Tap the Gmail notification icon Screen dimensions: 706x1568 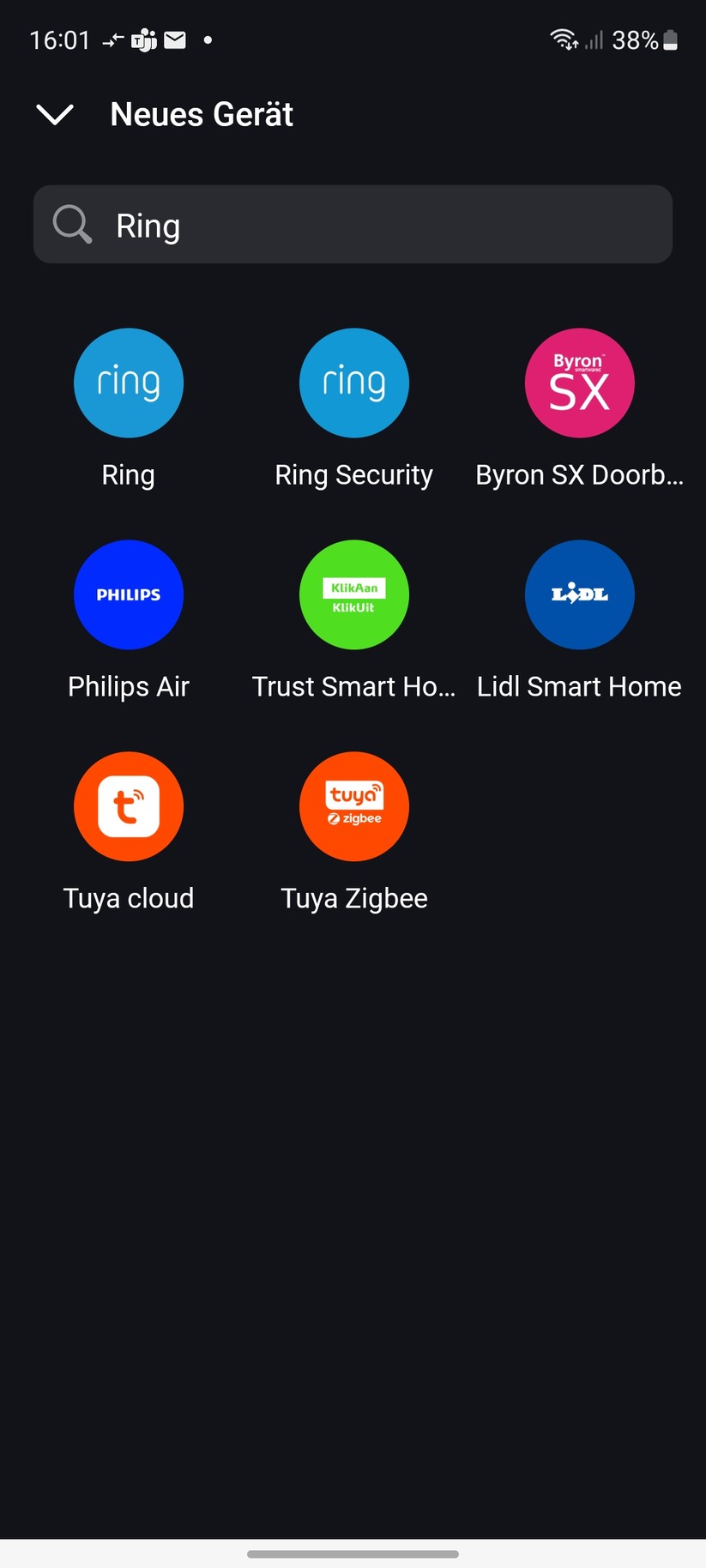[175, 39]
